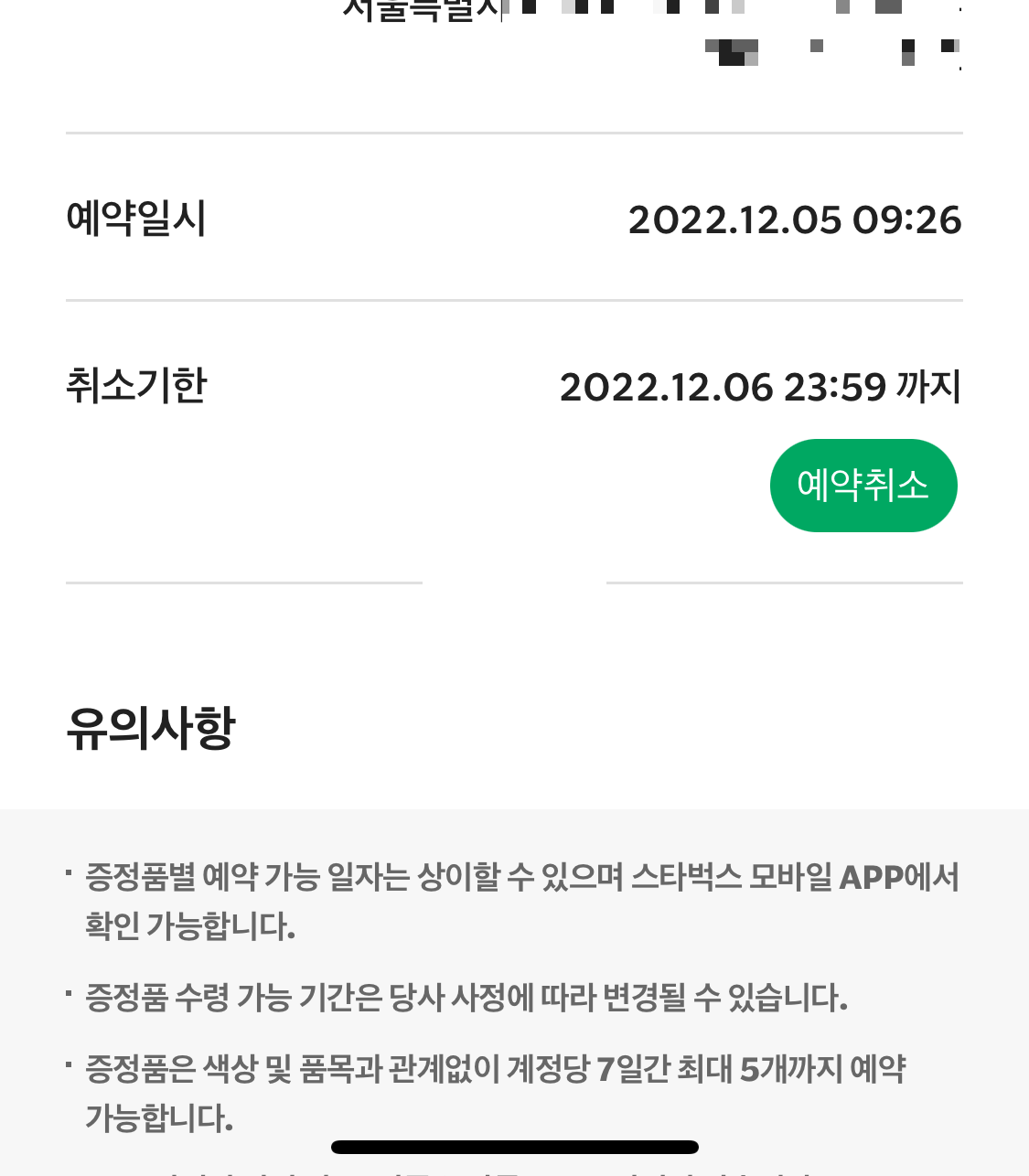Click the second notice about 수령 가능 기간

466,1000
